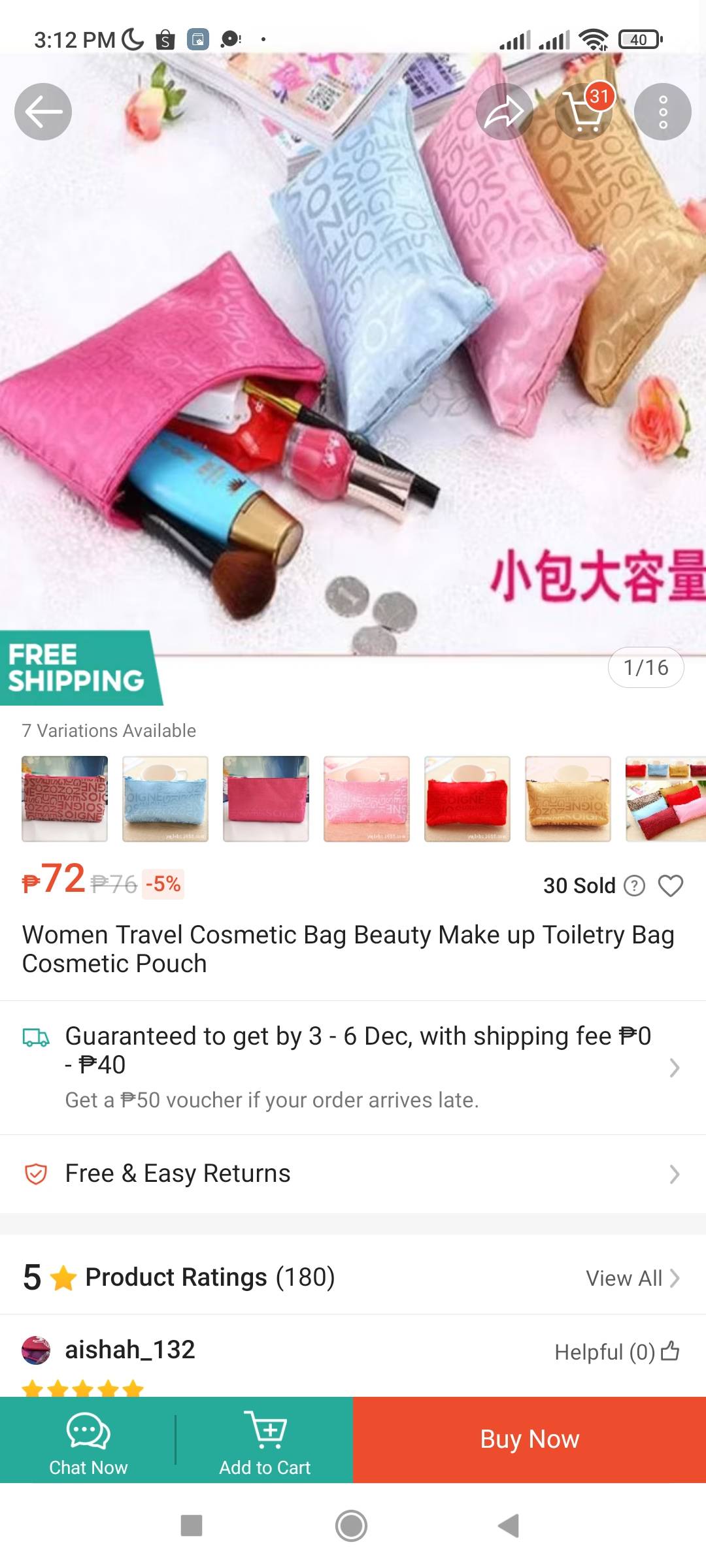
Task: Choose the gold bag variation
Action: [567, 798]
